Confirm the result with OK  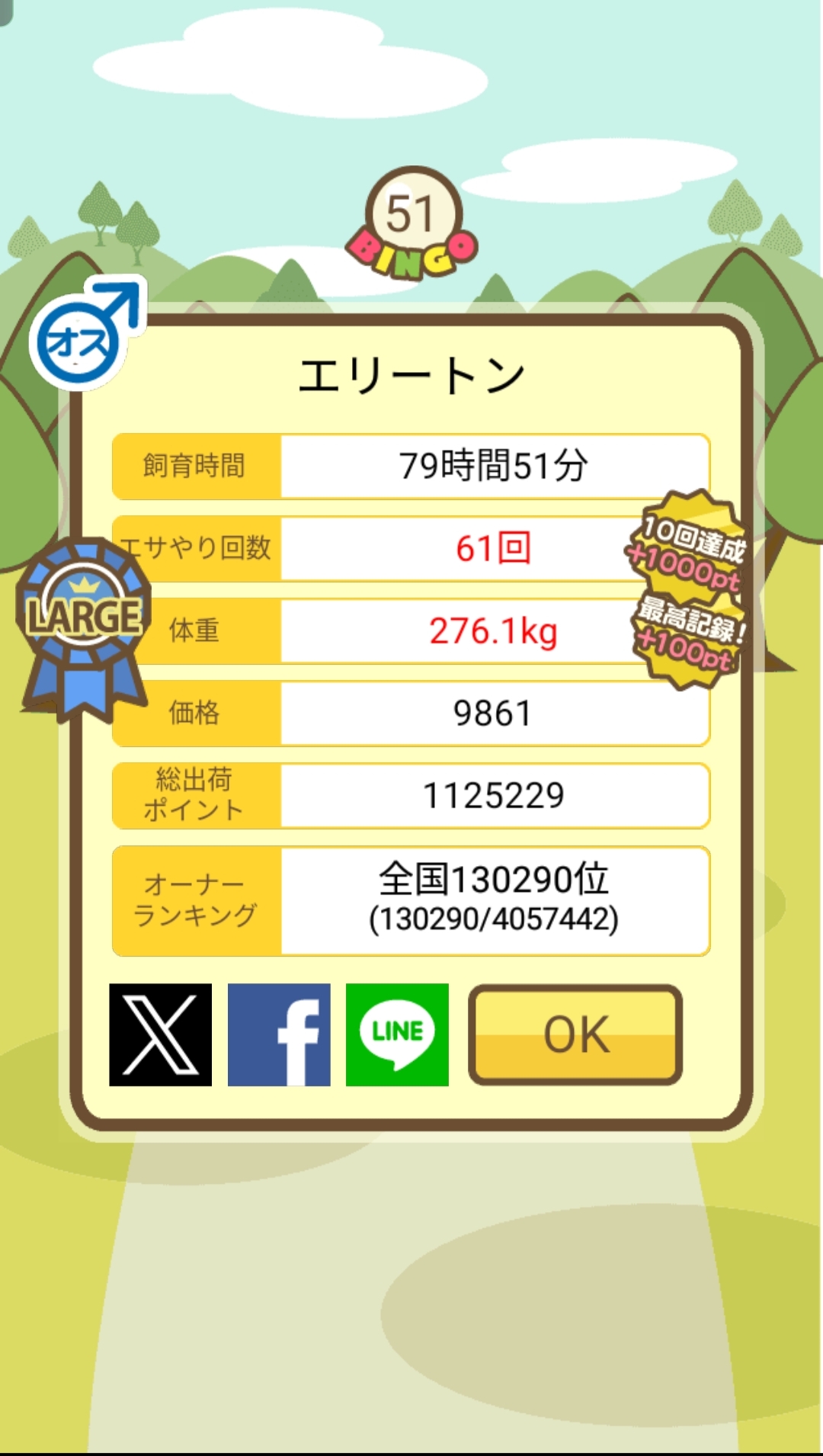coord(575,1034)
